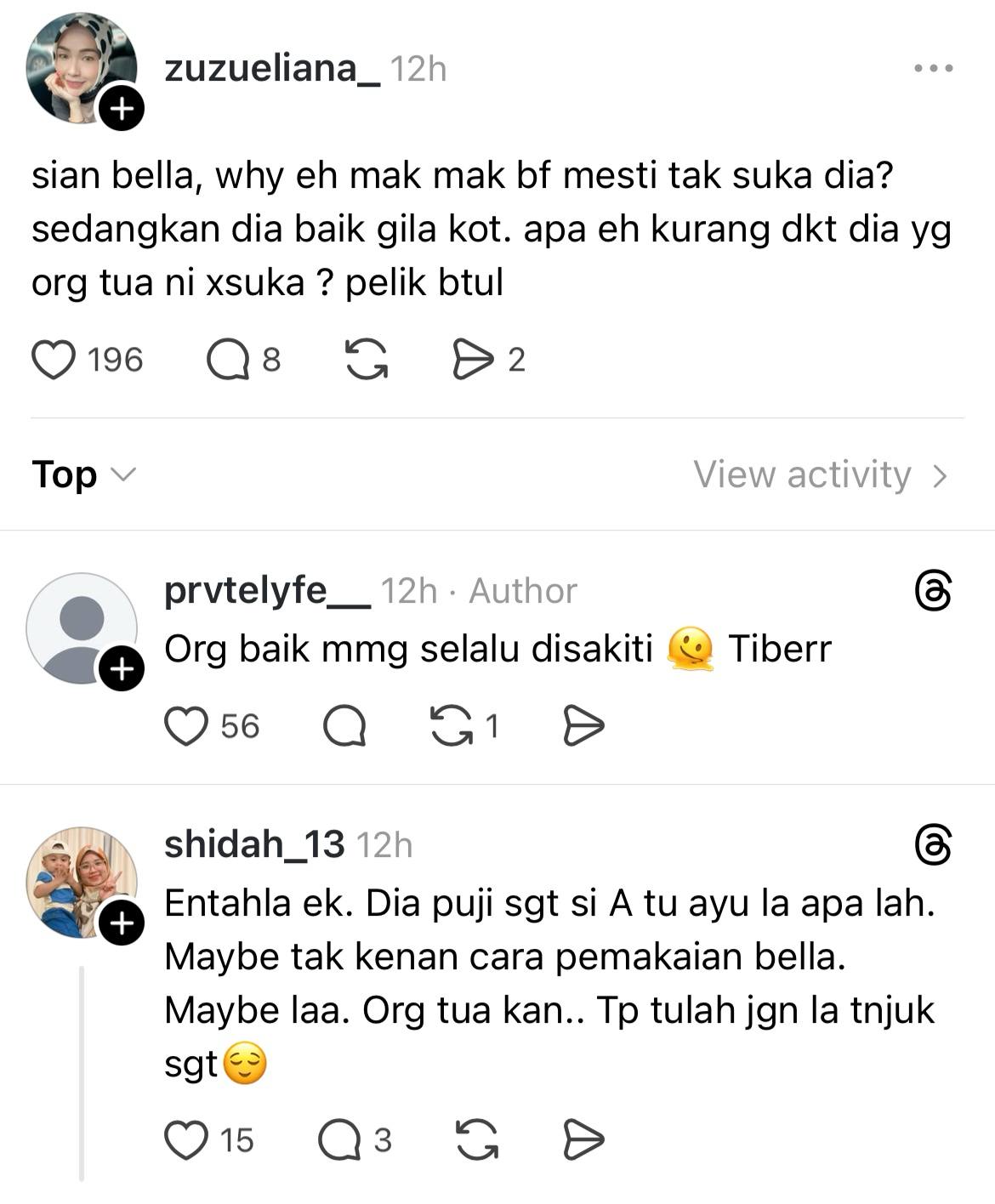Follow shidah_13 via plus badge
995x1204 pixels.
[x=122, y=923]
